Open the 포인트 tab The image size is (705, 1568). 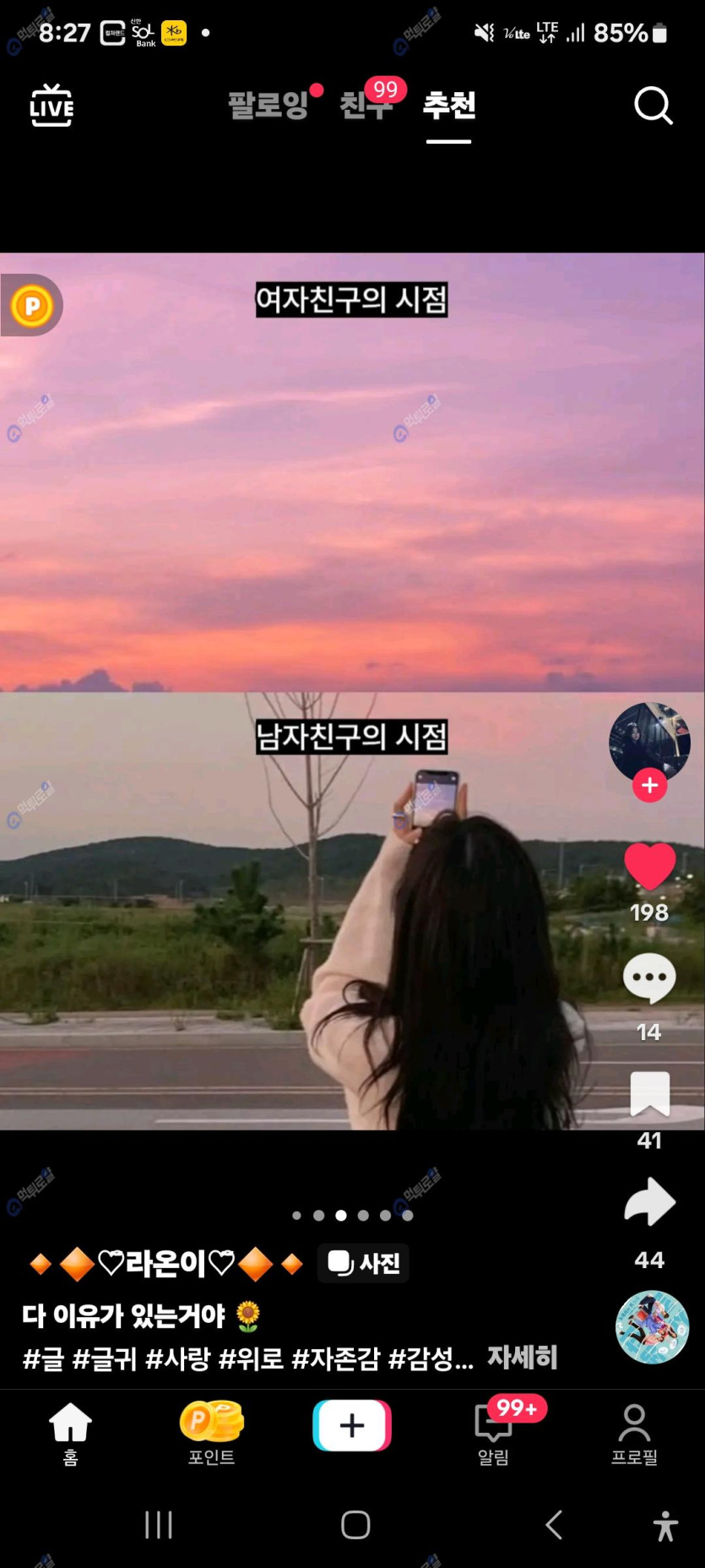tap(211, 1432)
